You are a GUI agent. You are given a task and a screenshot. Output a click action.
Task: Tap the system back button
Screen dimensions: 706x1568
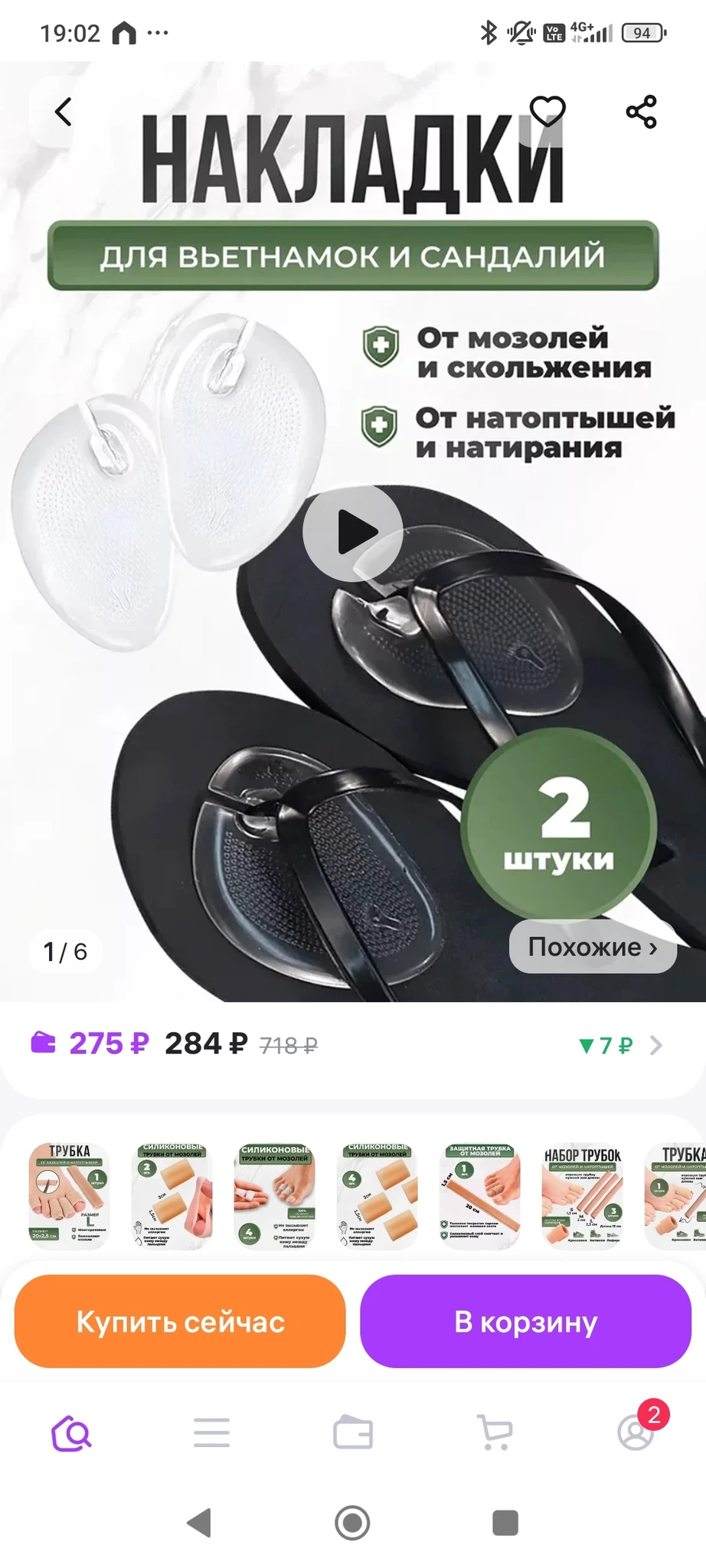(x=200, y=1523)
